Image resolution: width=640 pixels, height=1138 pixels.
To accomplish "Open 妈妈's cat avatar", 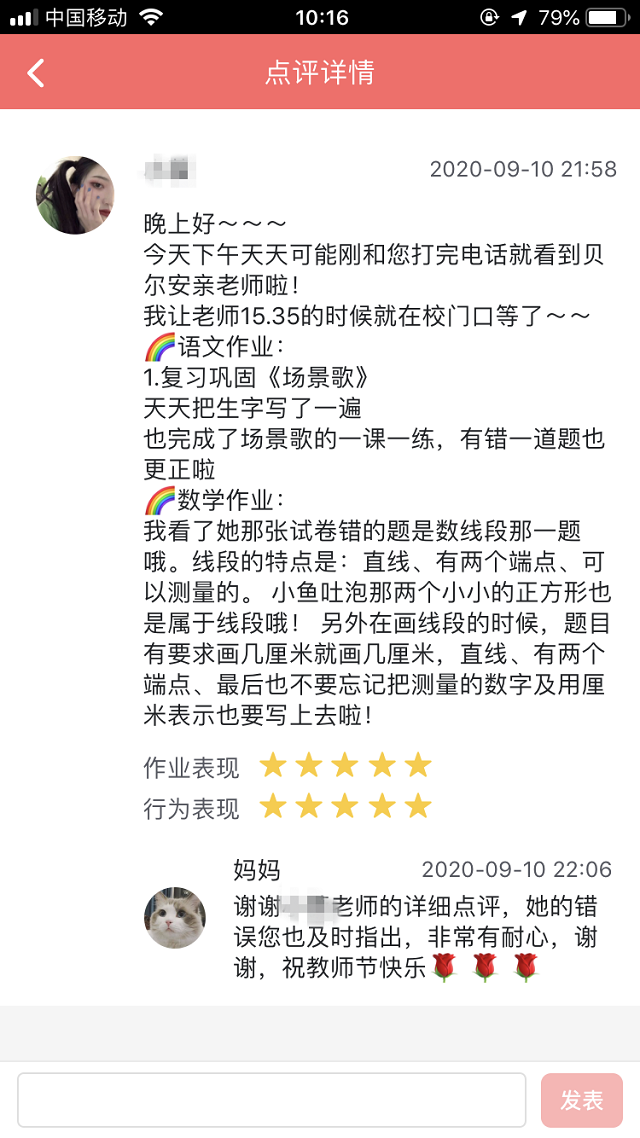I will [175, 917].
